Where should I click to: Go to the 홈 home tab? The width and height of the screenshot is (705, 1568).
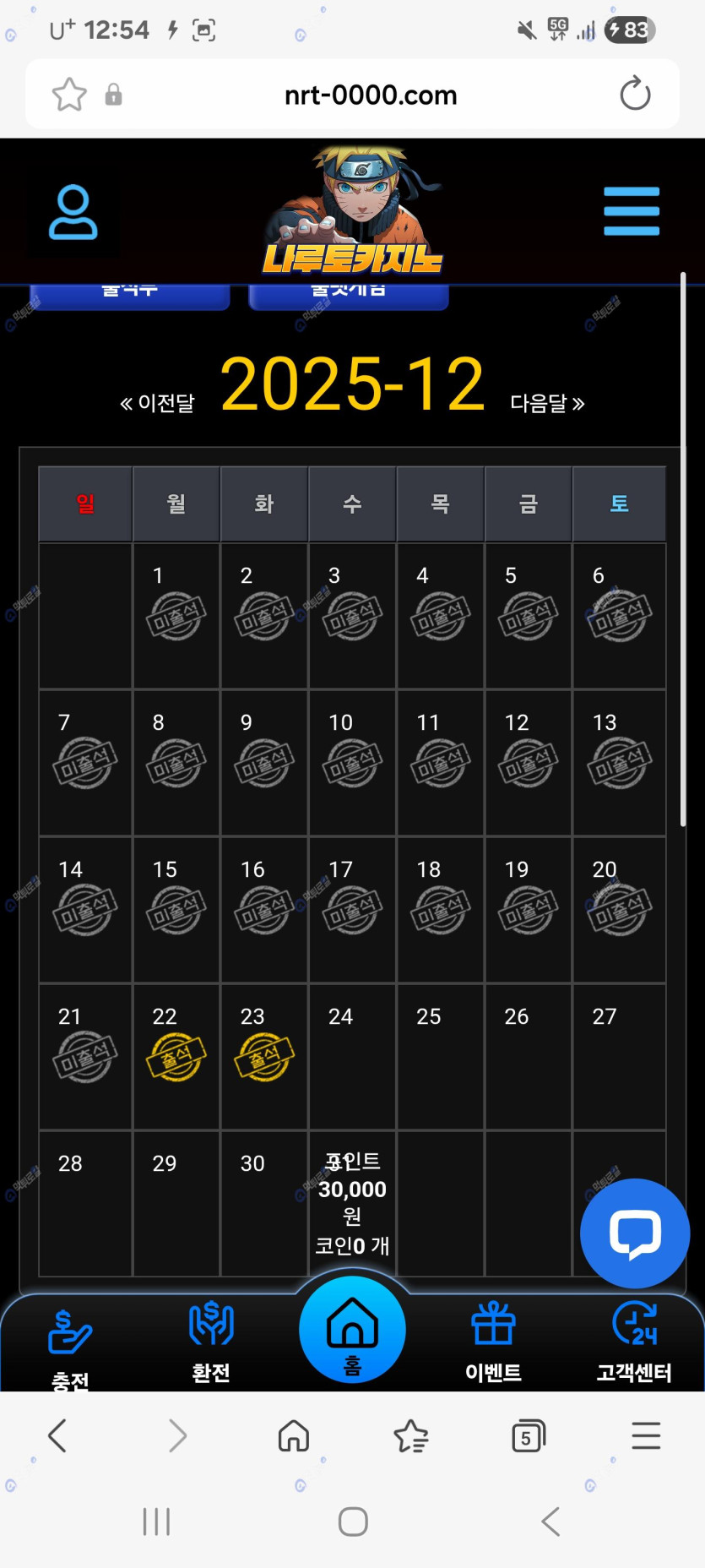coord(352,1331)
